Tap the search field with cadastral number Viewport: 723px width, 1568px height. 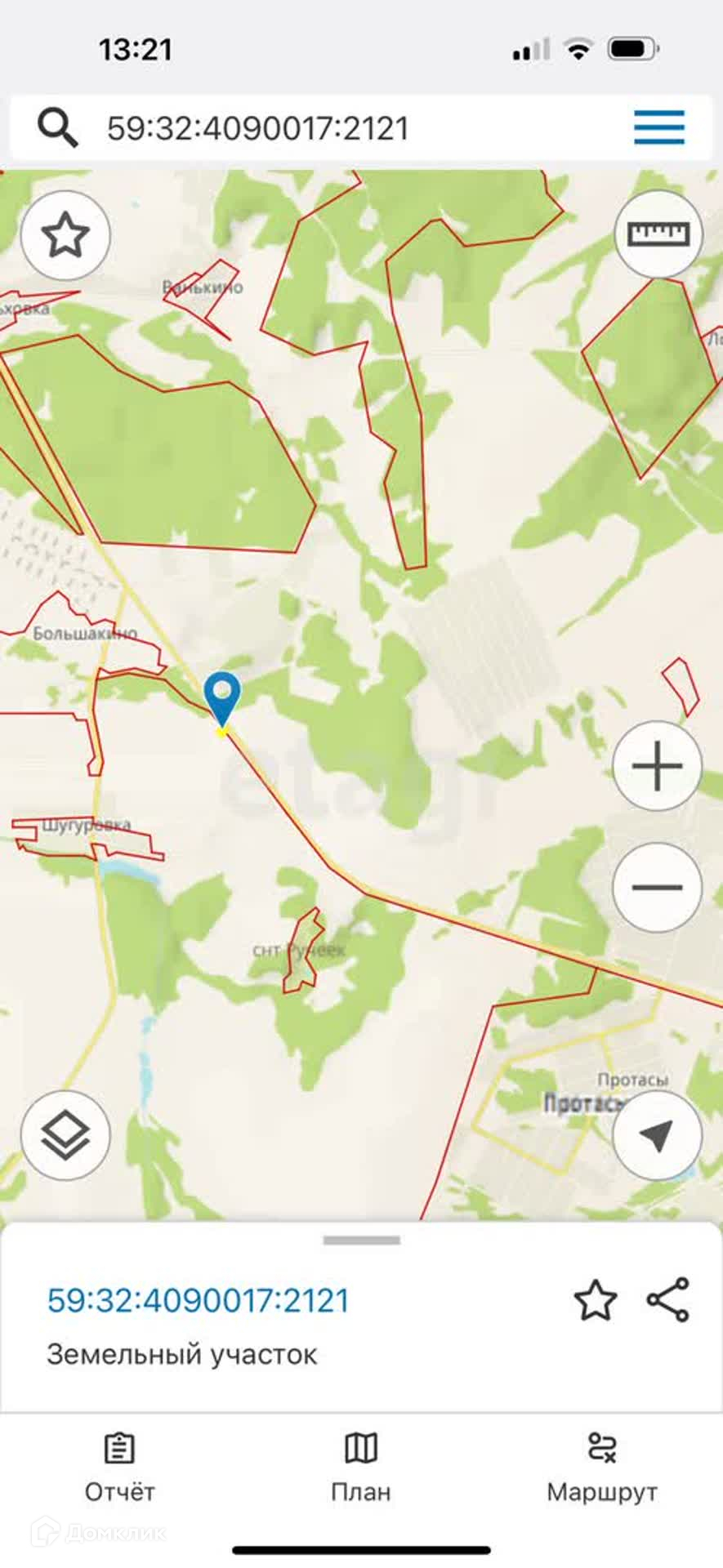tap(327, 128)
